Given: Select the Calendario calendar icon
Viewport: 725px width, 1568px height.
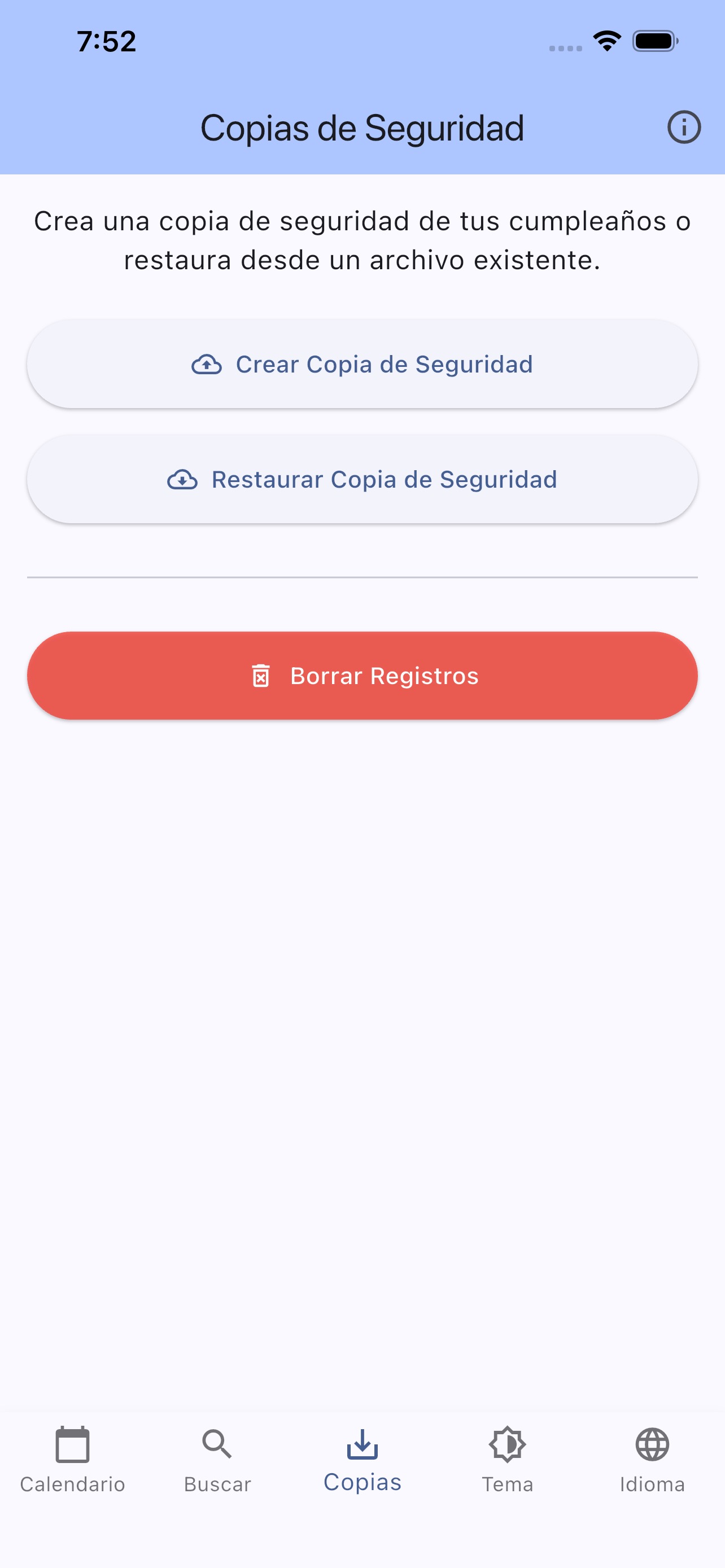Looking at the screenshot, I should 72,1445.
